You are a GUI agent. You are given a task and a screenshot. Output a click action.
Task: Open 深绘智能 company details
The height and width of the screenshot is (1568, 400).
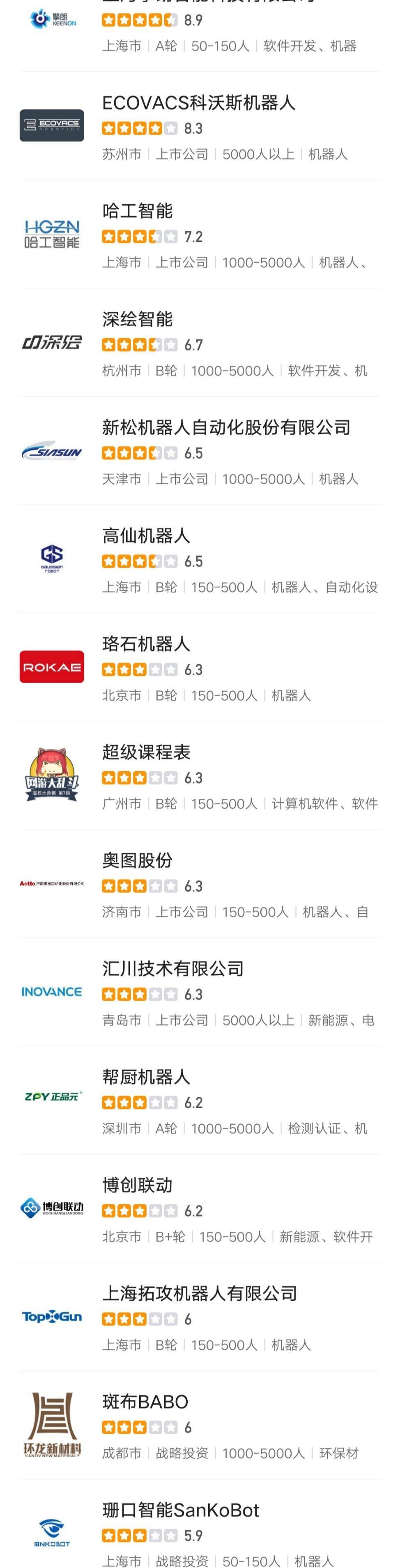138,320
